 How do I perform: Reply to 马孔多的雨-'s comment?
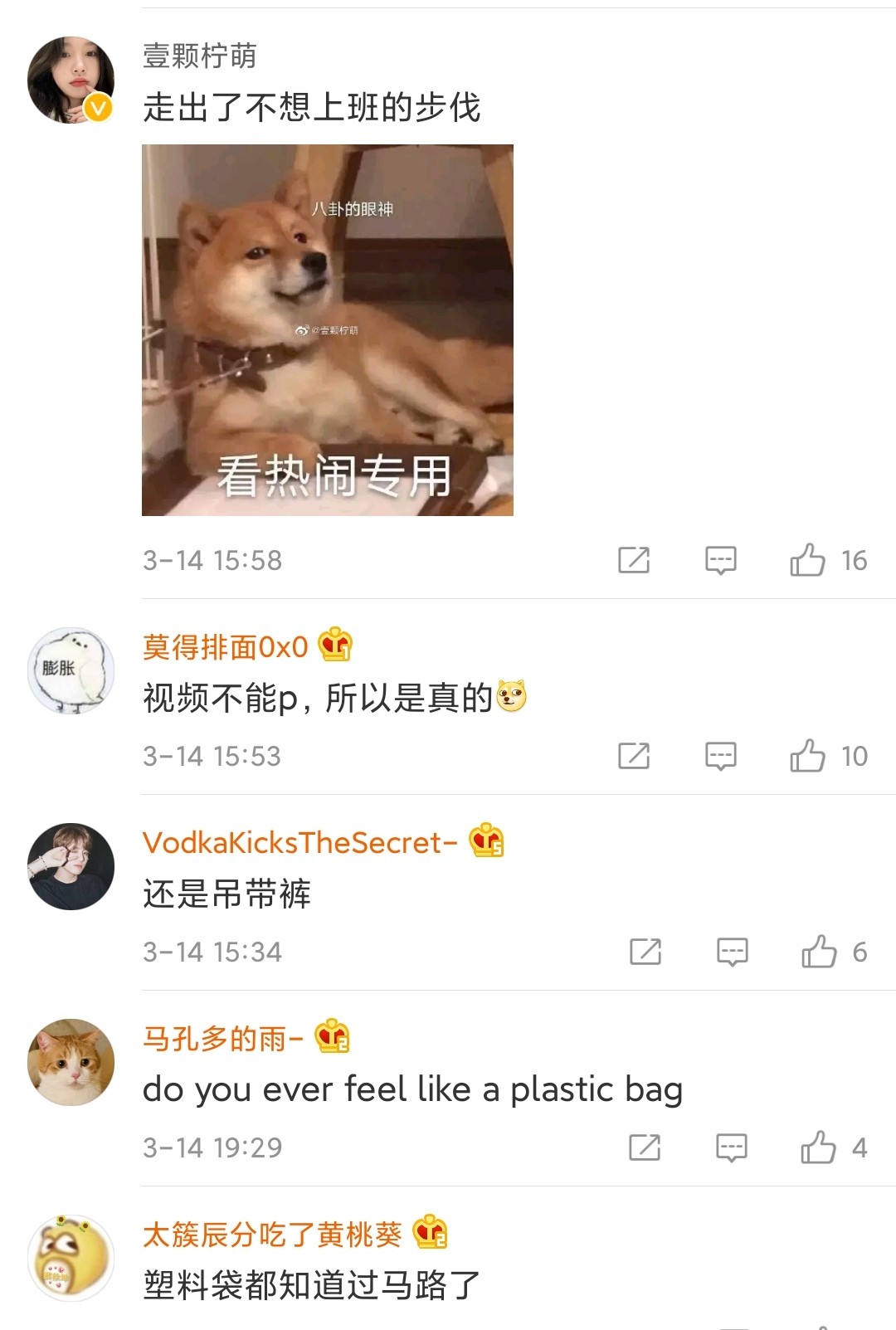point(731,1147)
